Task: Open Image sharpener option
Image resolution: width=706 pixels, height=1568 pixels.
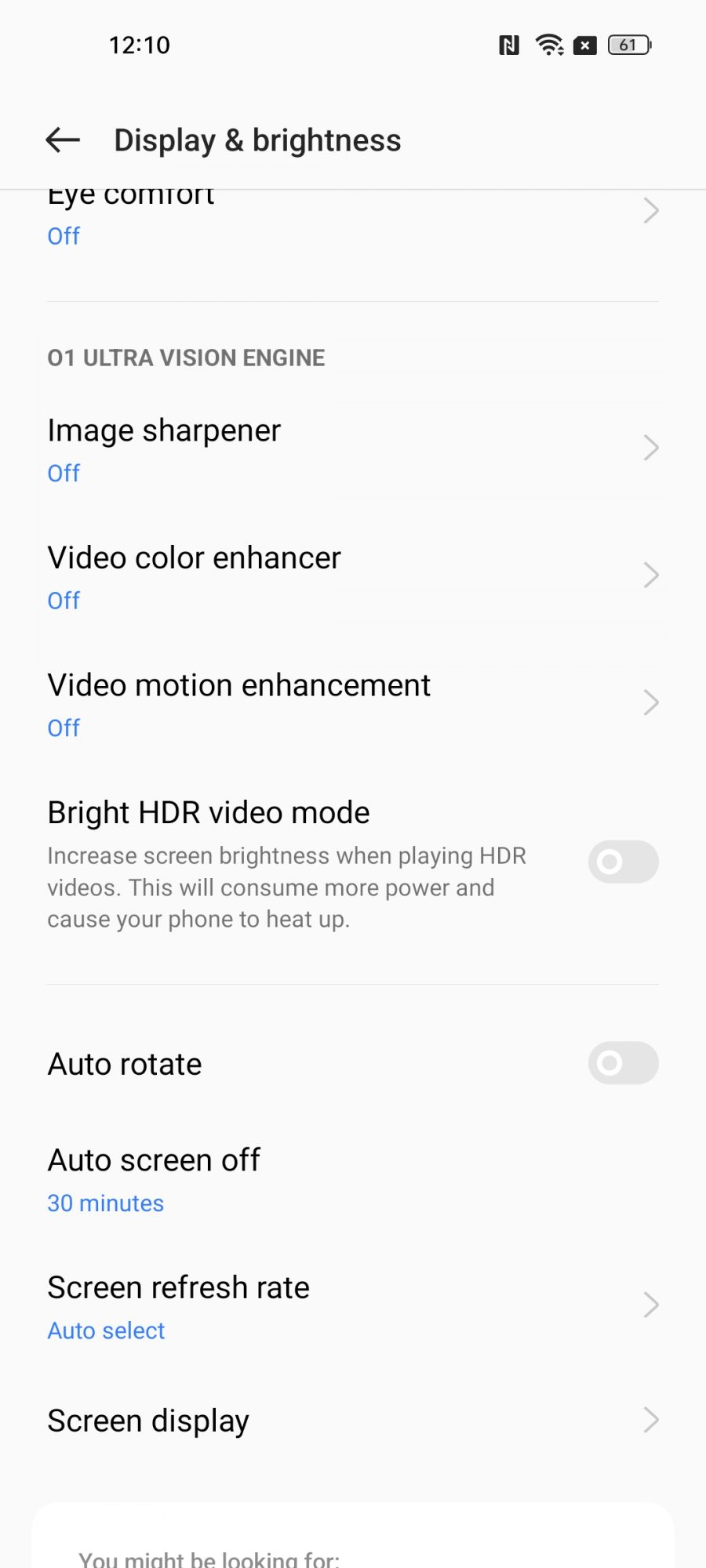Action: point(353,449)
